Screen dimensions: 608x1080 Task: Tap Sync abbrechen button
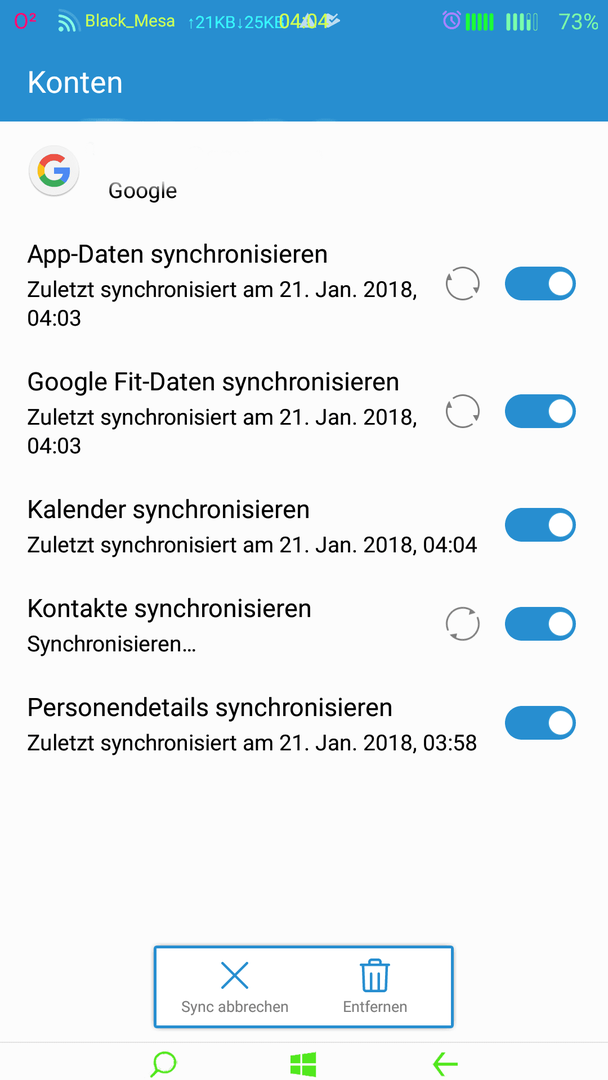pyautogui.click(x=235, y=987)
